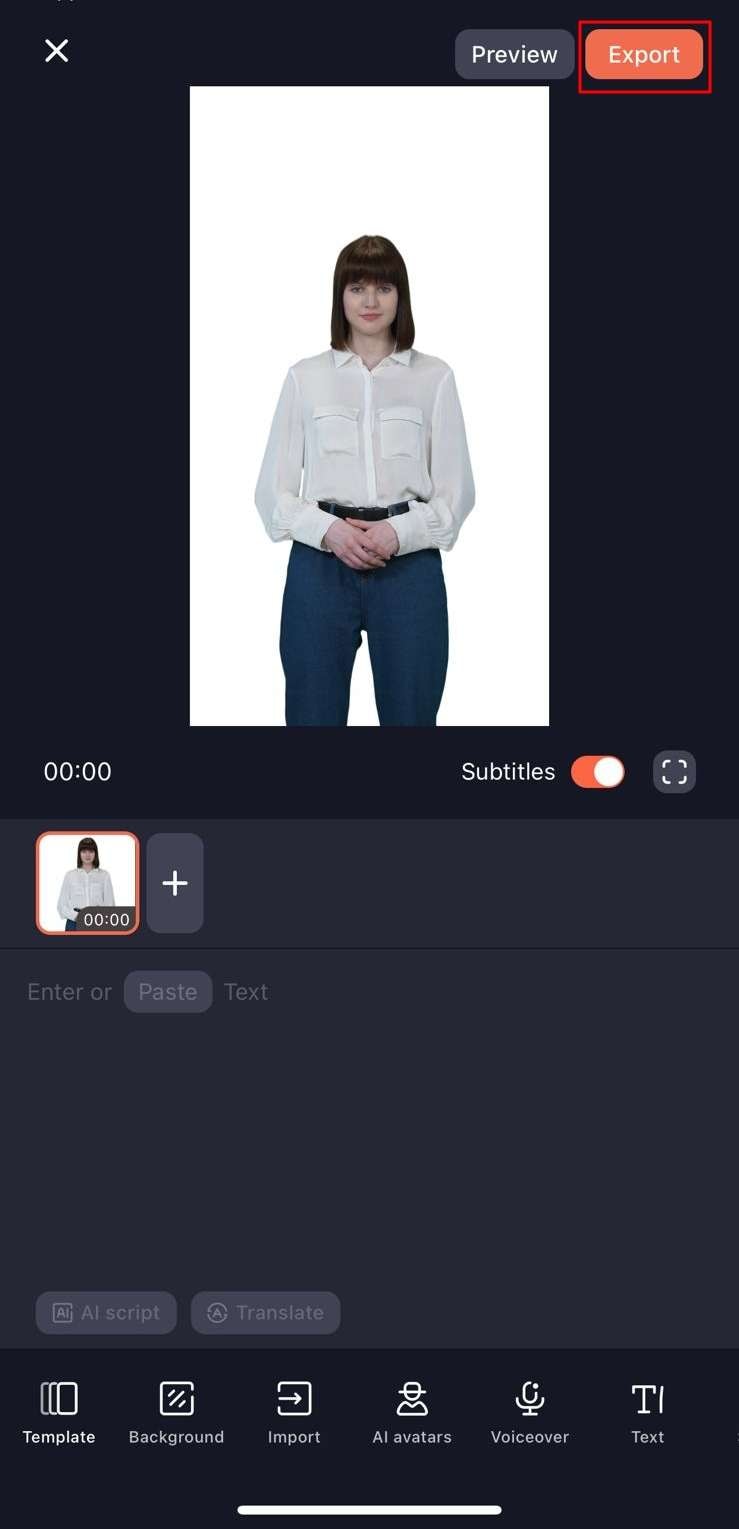Open the Template tool

(x=59, y=1412)
